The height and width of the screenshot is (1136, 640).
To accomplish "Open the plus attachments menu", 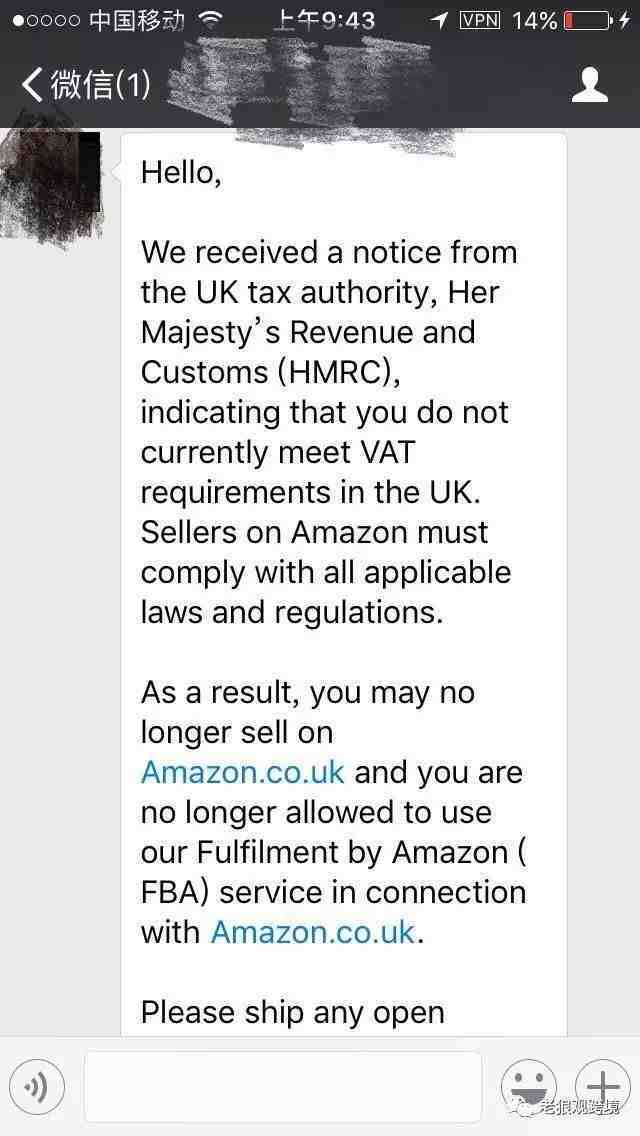I will tap(602, 1086).
